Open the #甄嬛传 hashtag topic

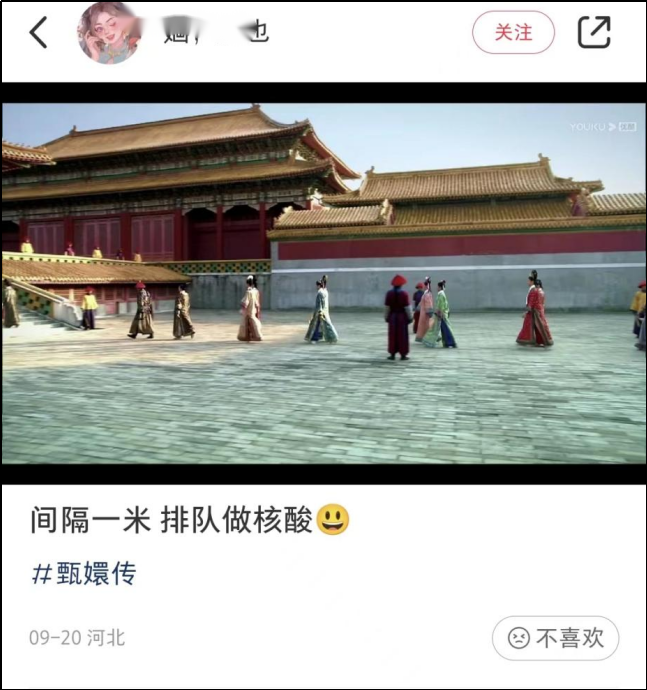pyautogui.click(x=84, y=574)
